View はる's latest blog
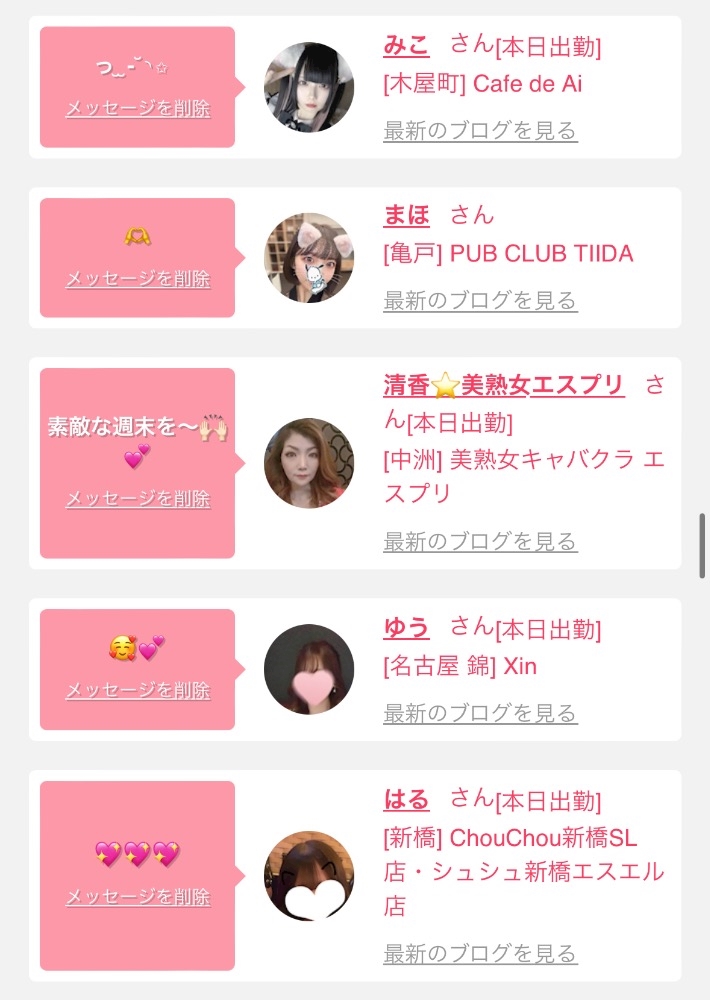710x1000 pixels. click(x=480, y=953)
